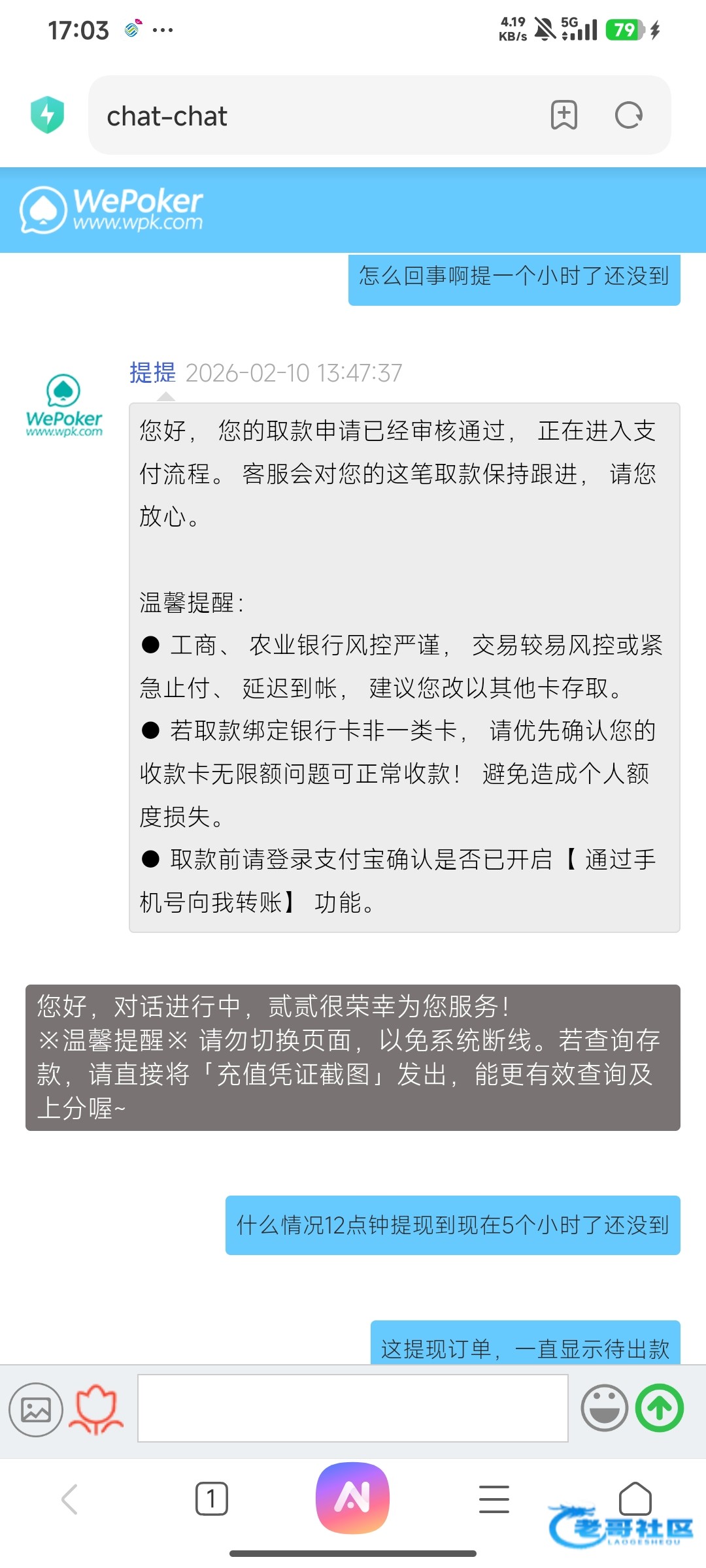This screenshot has width=706, height=1568.
Task: Focus the message input box
Action: [x=352, y=1408]
